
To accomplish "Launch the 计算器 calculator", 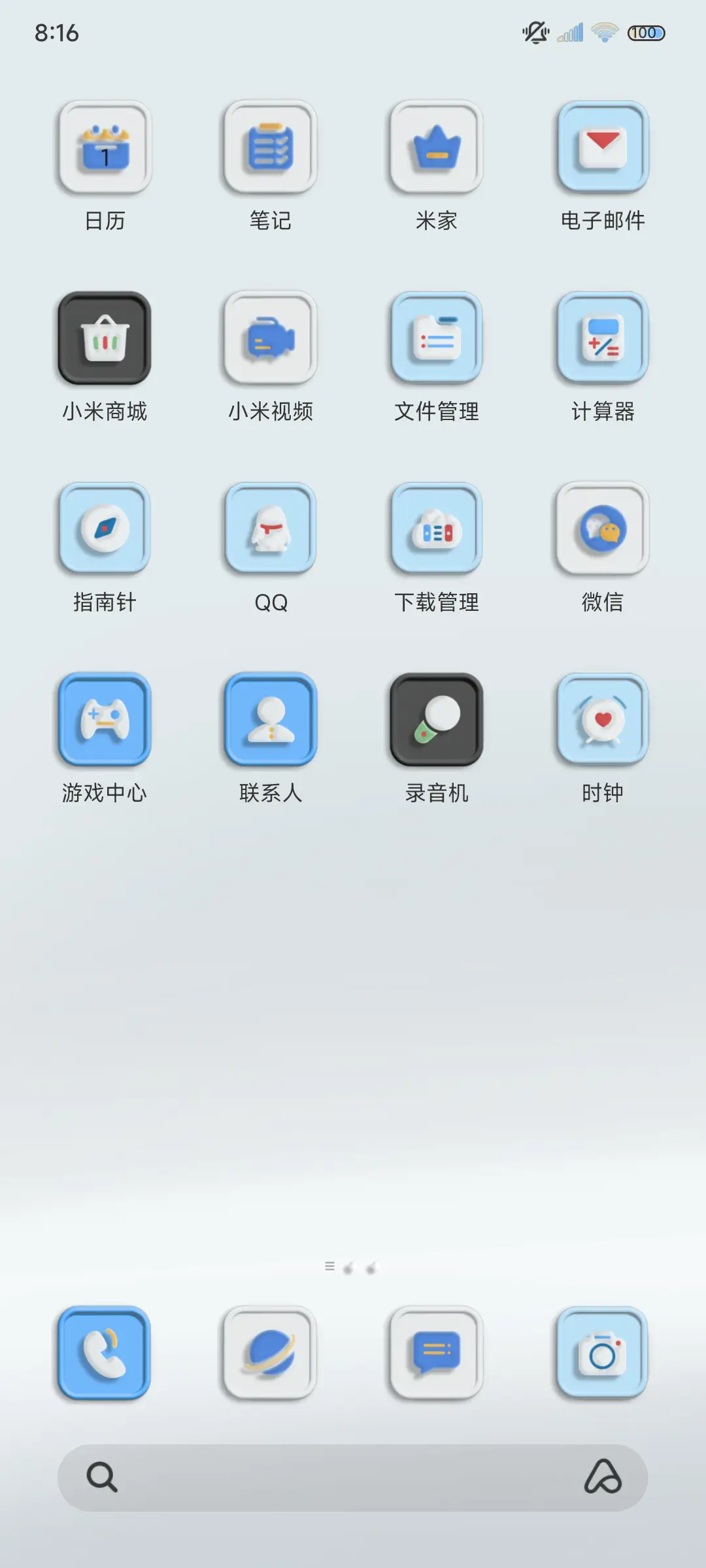I will [601, 338].
